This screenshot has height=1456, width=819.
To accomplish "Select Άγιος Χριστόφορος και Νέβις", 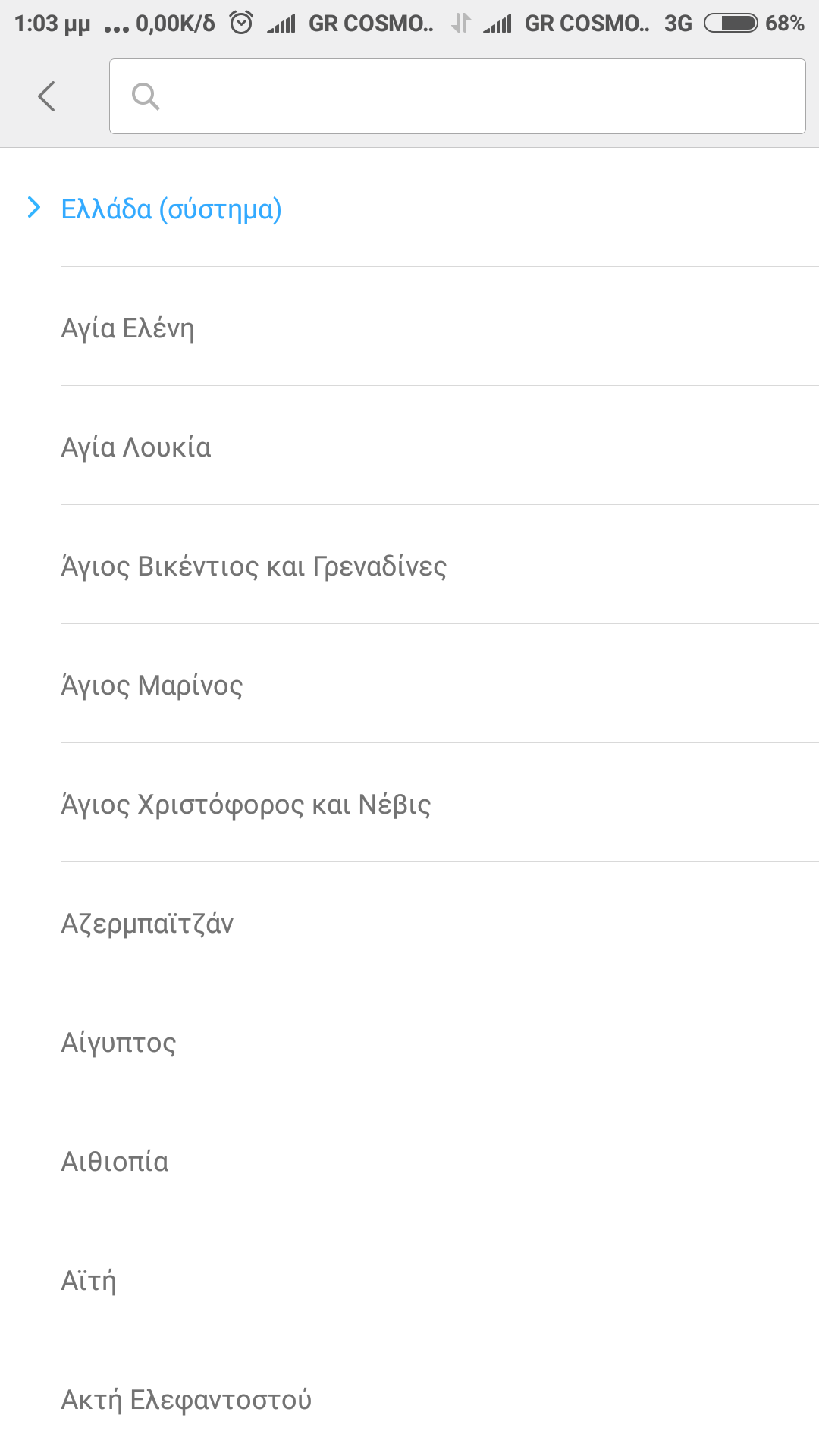I will 246,804.
